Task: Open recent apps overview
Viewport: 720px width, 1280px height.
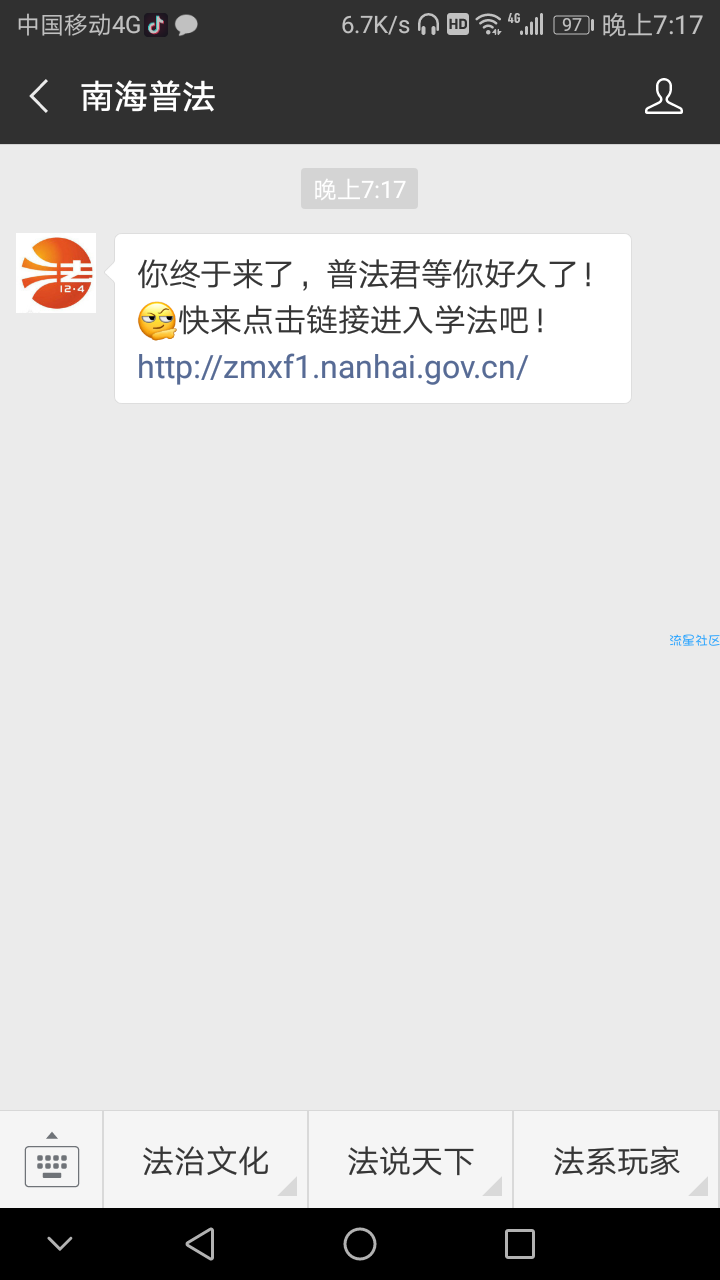Action: [x=520, y=1244]
